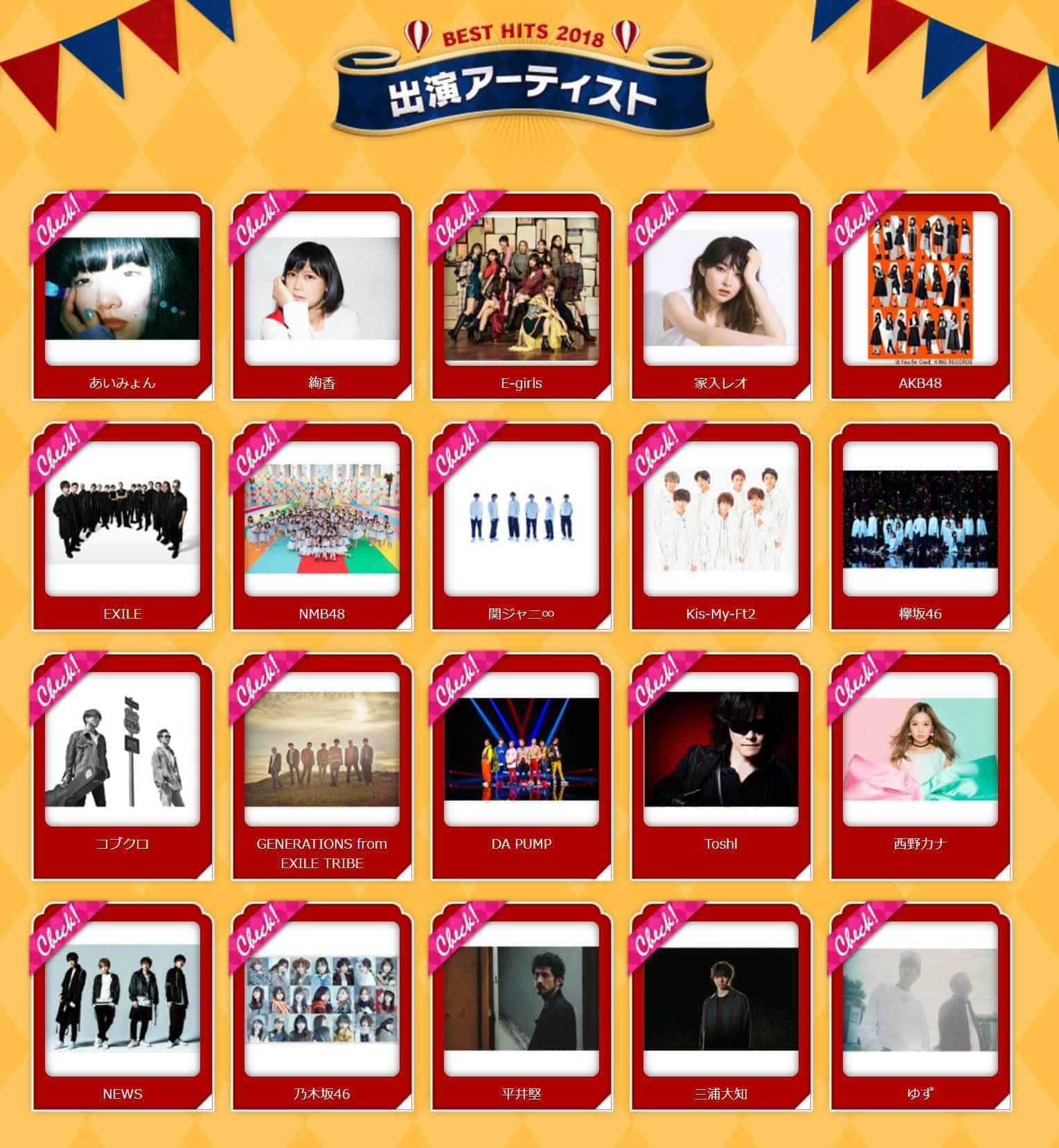
Task: View 絢香 artist details
Action: click(322, 298)
